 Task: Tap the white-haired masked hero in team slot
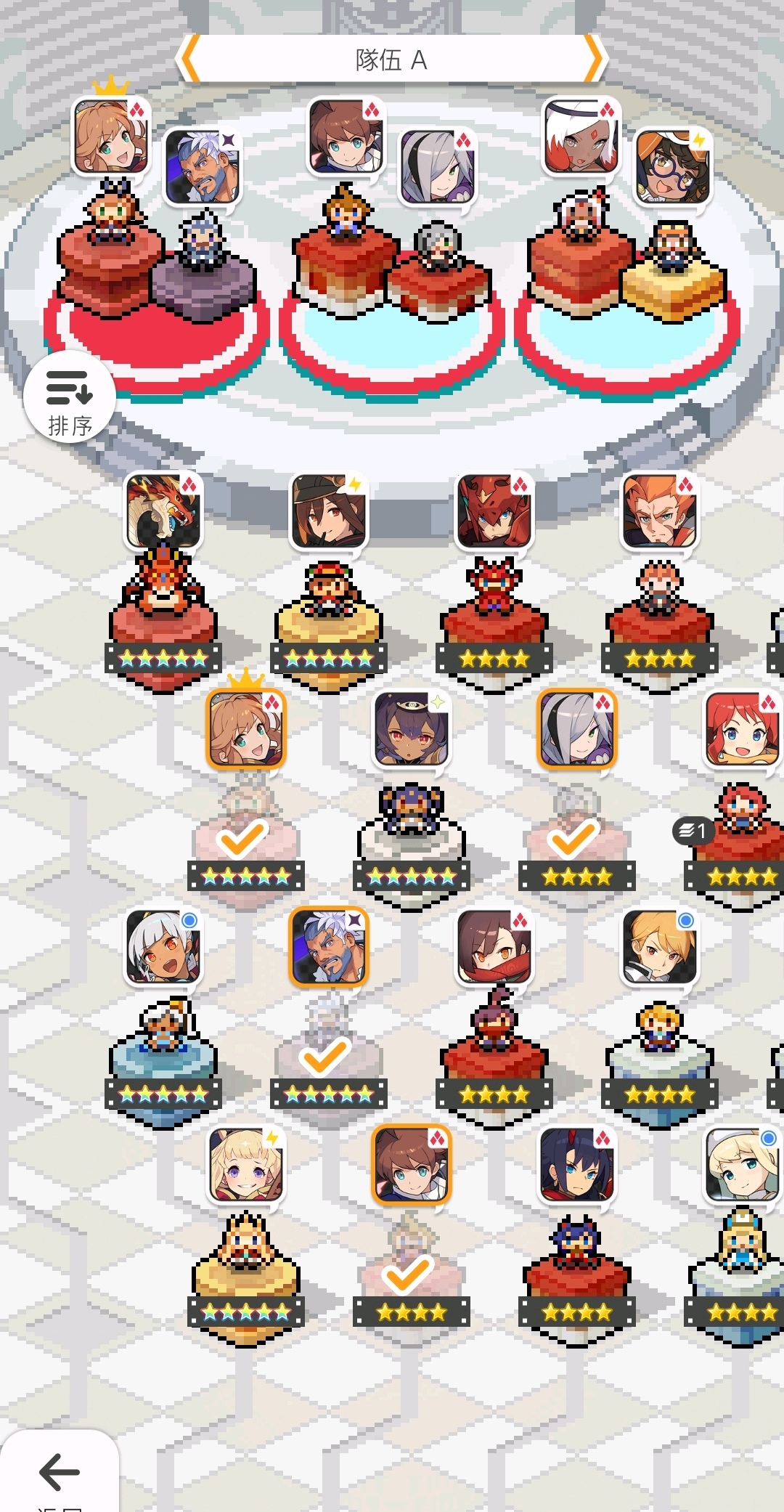tap(581, 137)
